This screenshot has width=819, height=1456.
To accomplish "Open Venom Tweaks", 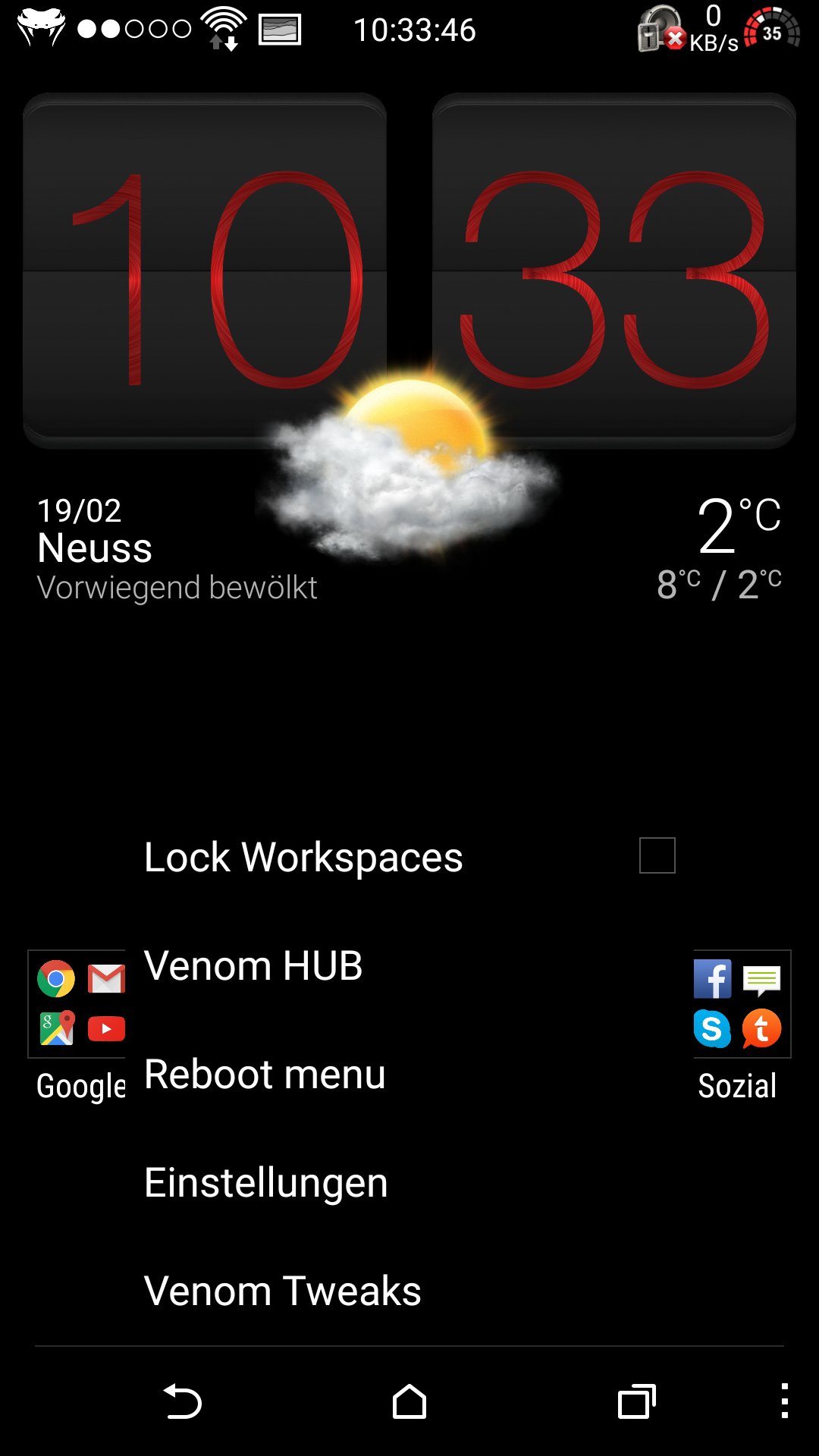I will 409,1291.
